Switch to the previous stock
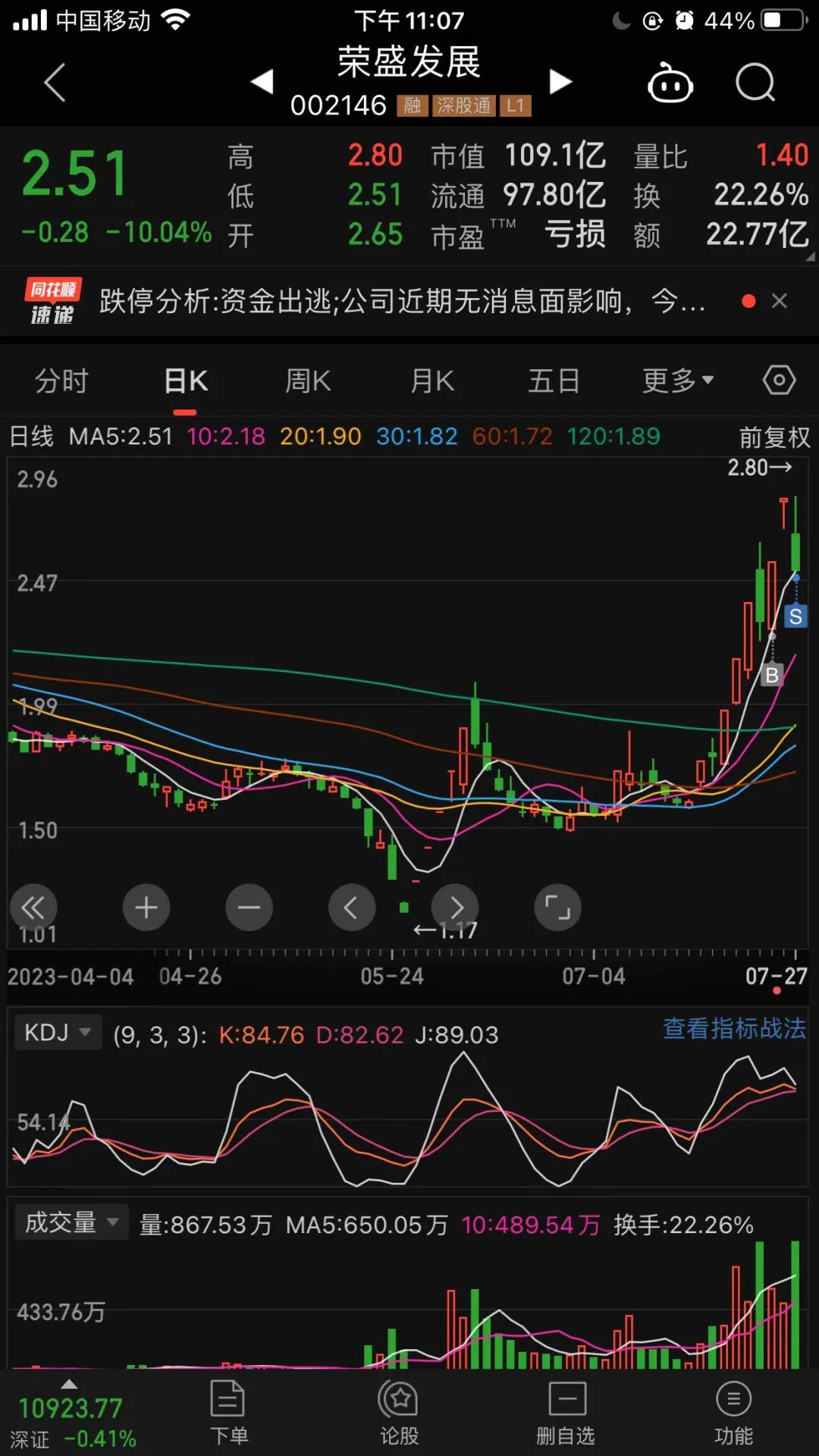This screenshot has height=1456, width=819. (x=262, y=81)
